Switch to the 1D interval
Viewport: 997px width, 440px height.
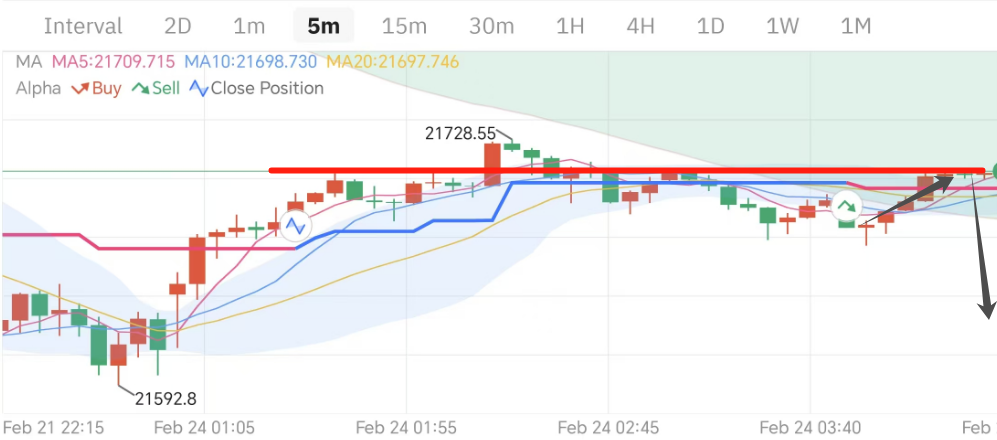710,26
